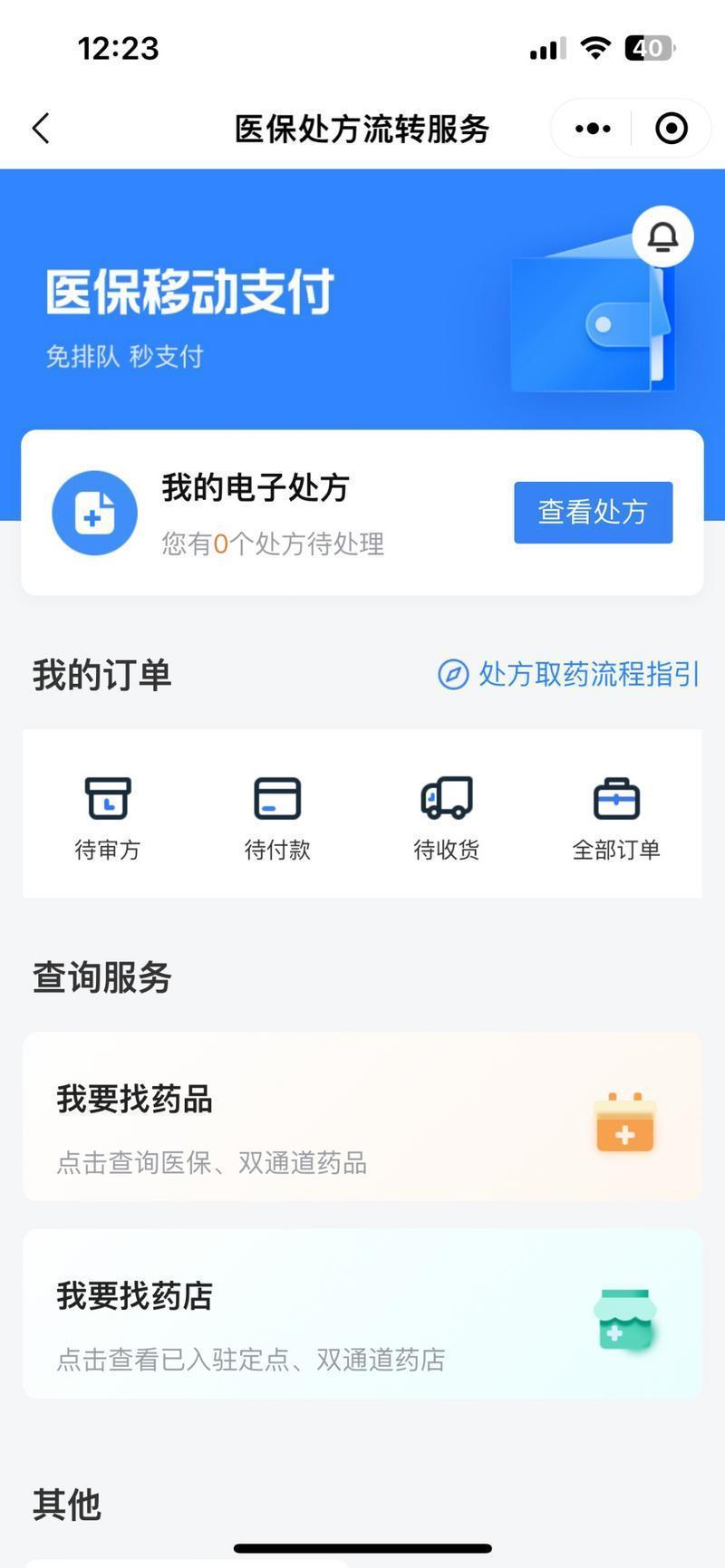Open the mini program more-options menu
The image size is (725, 1568).
[593, 129]
